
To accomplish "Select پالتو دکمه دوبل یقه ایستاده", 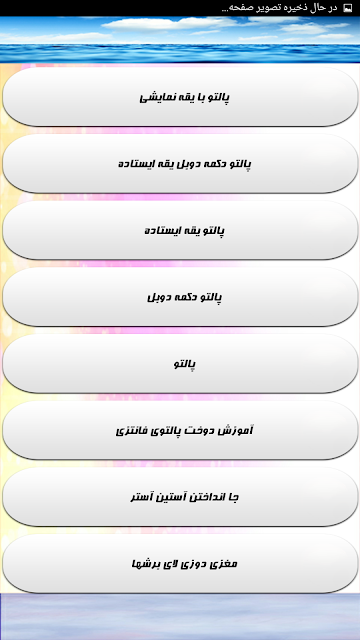I will [180, 164].
